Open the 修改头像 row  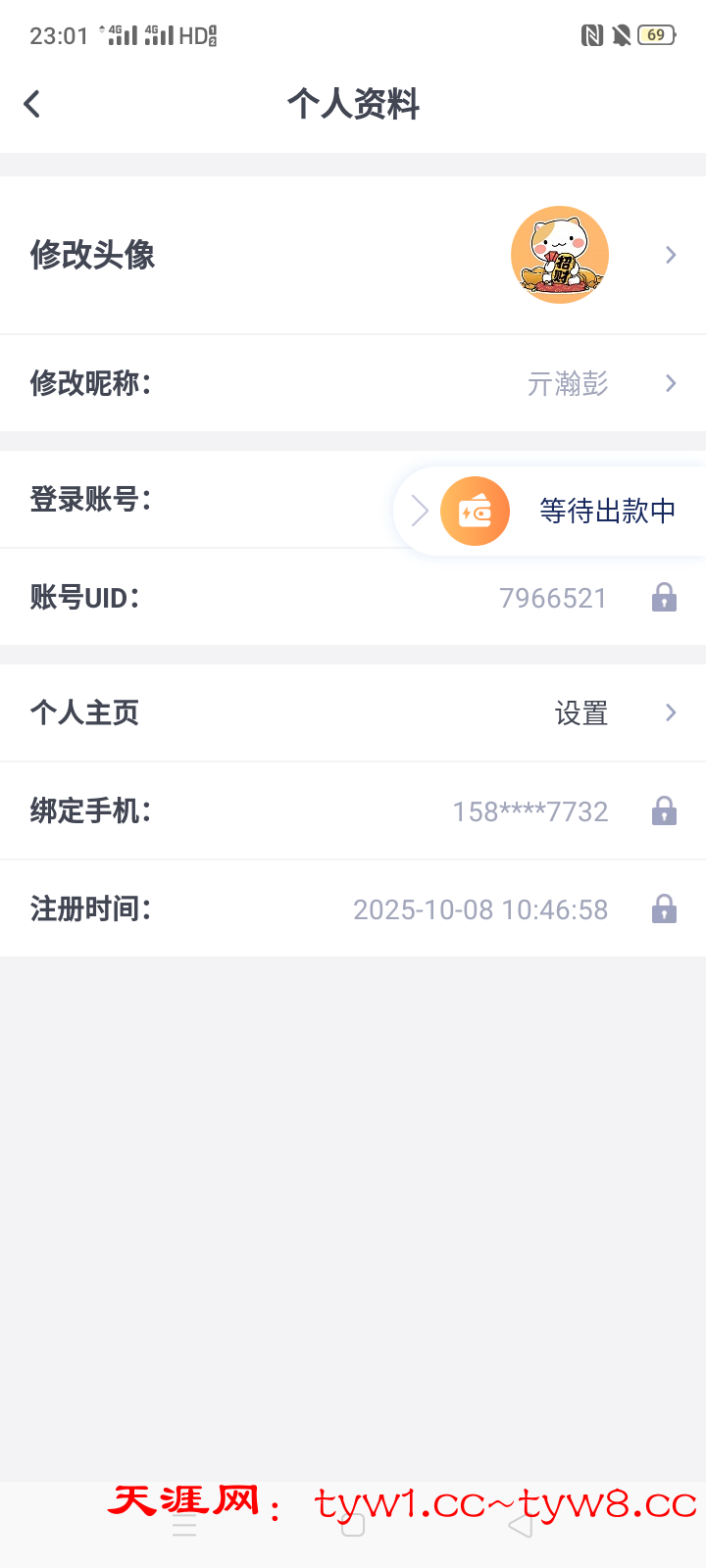point(353,255)
